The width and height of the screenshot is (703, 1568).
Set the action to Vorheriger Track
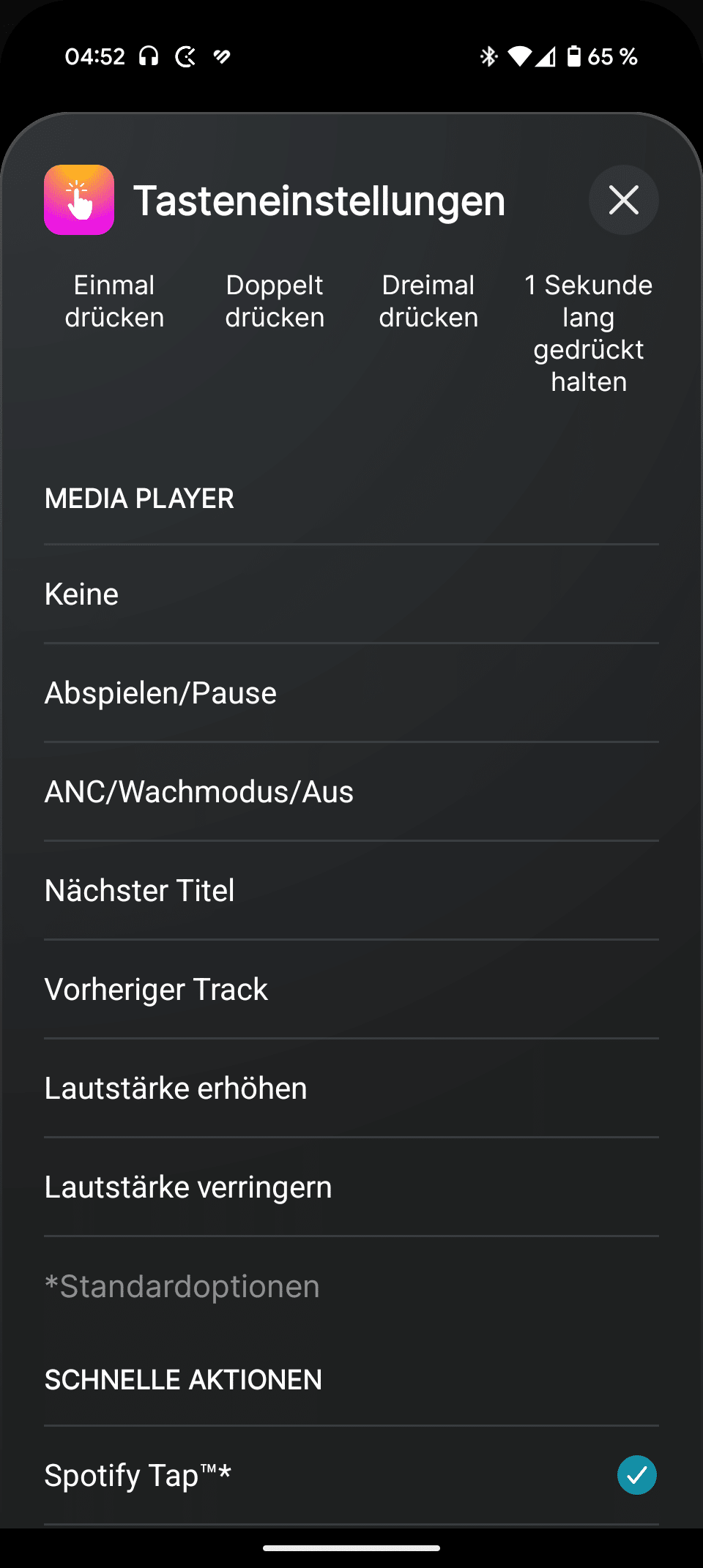[351, 989]
